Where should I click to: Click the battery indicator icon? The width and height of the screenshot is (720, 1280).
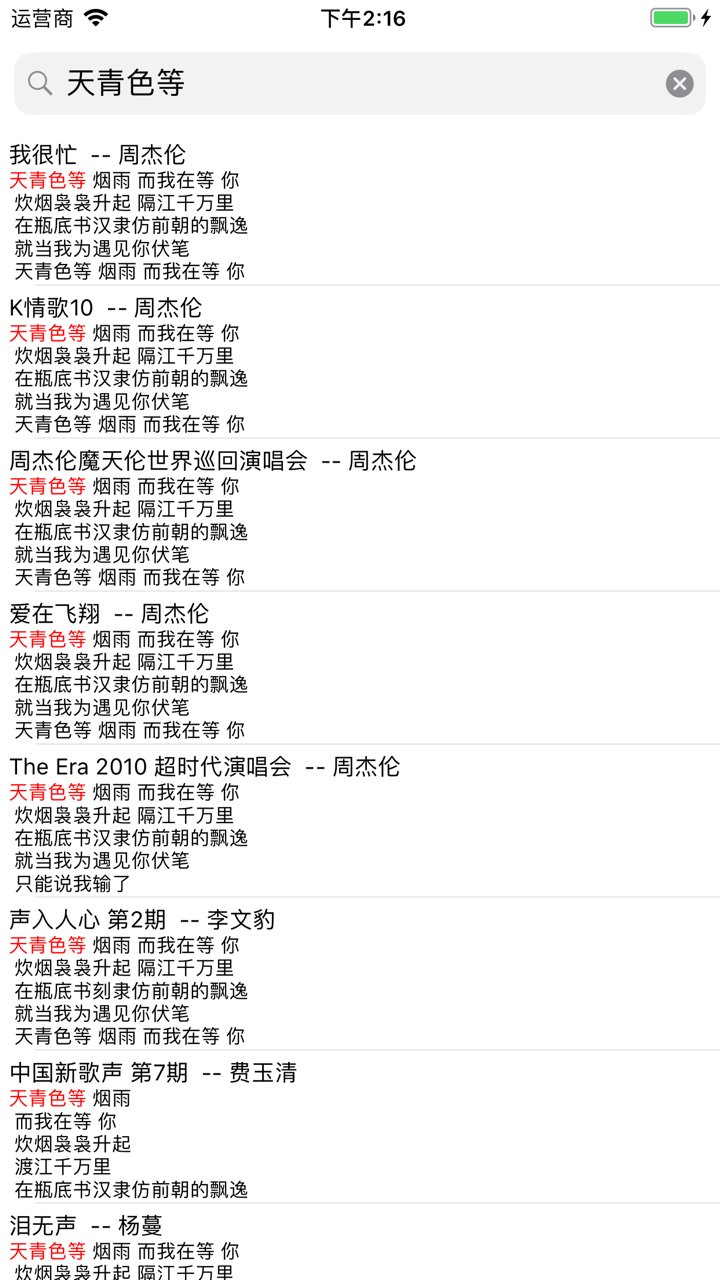click(x=673, y=17)
